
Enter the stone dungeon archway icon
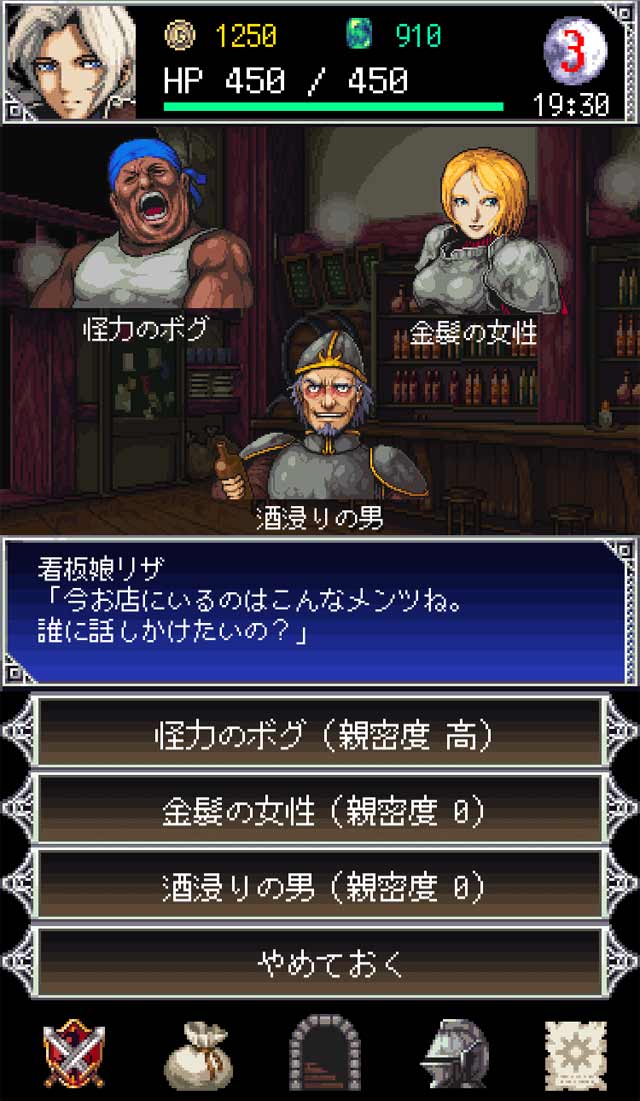tap(321, 1053)
